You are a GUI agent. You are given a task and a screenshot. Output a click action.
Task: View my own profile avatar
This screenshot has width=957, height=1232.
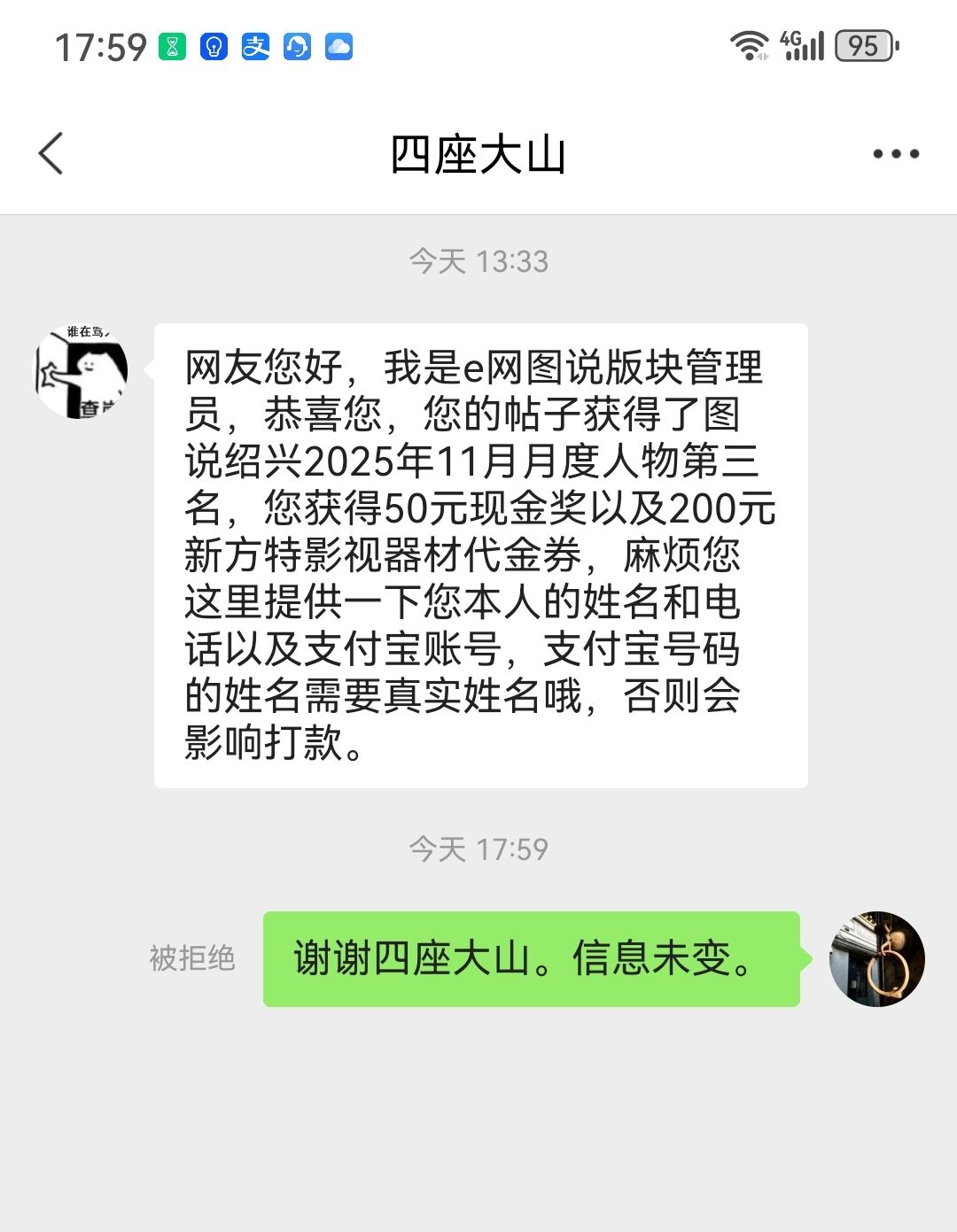click(876, 959)
